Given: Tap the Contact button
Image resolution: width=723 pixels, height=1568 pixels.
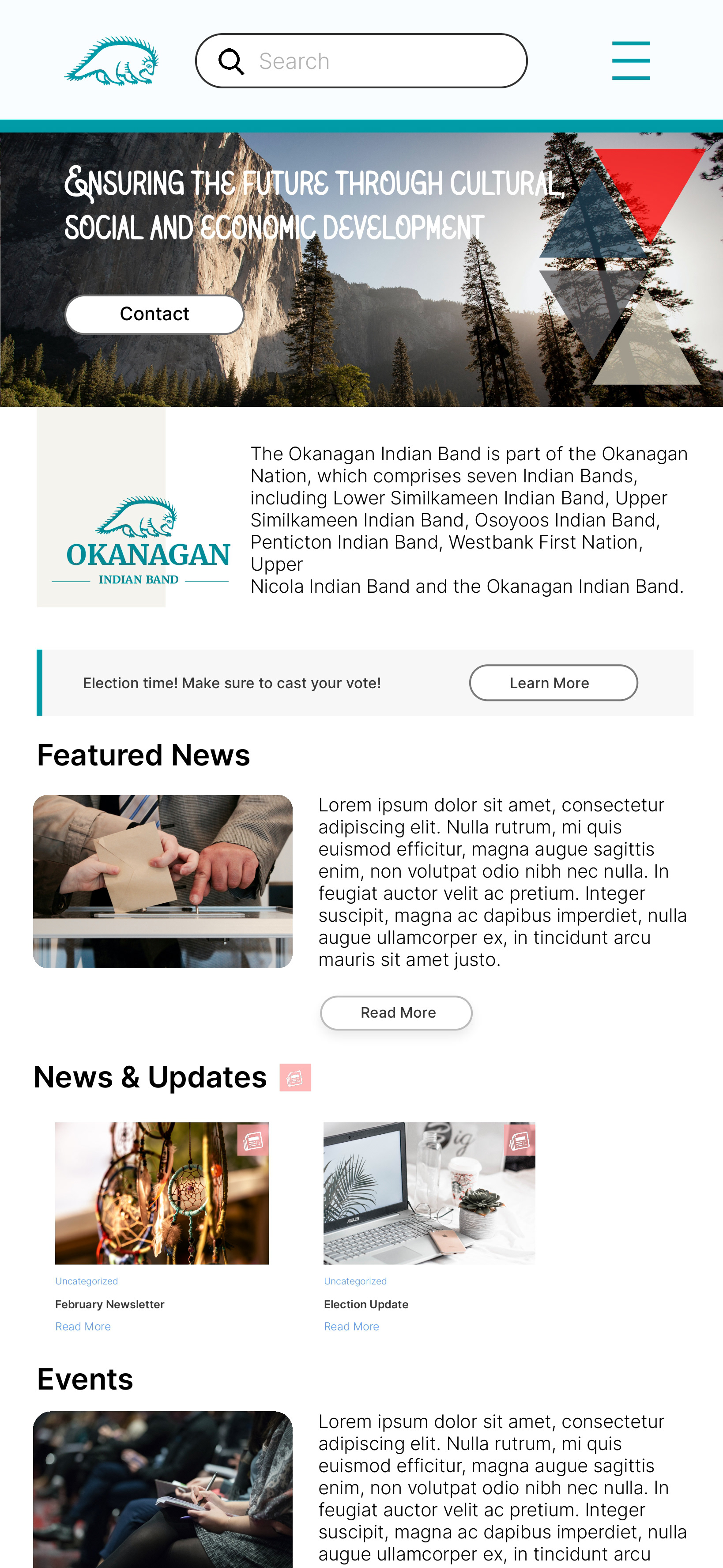Looking at the screenshot, I should point(154,314).
